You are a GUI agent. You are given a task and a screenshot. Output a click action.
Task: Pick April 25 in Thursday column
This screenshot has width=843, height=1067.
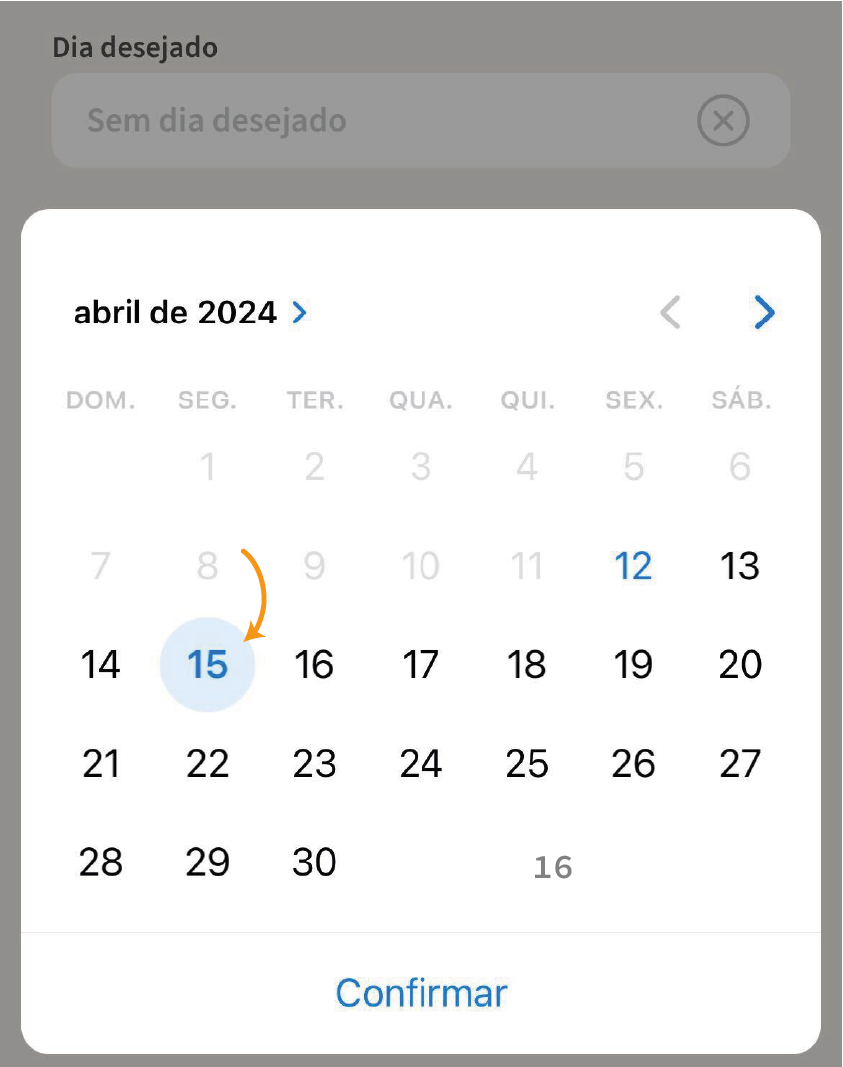click(527, 763)
